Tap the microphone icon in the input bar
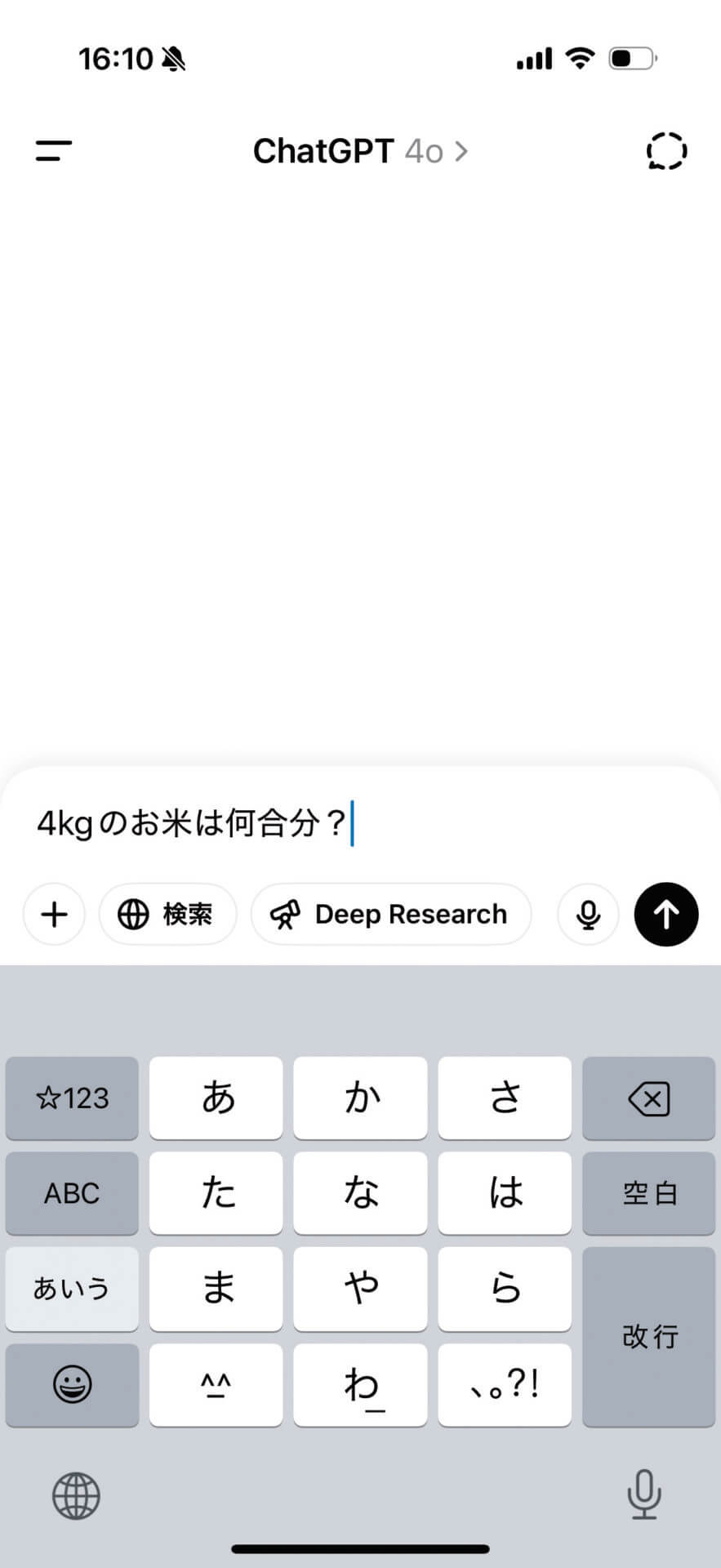Screen dimensions: 721x1568 point(587,915)
